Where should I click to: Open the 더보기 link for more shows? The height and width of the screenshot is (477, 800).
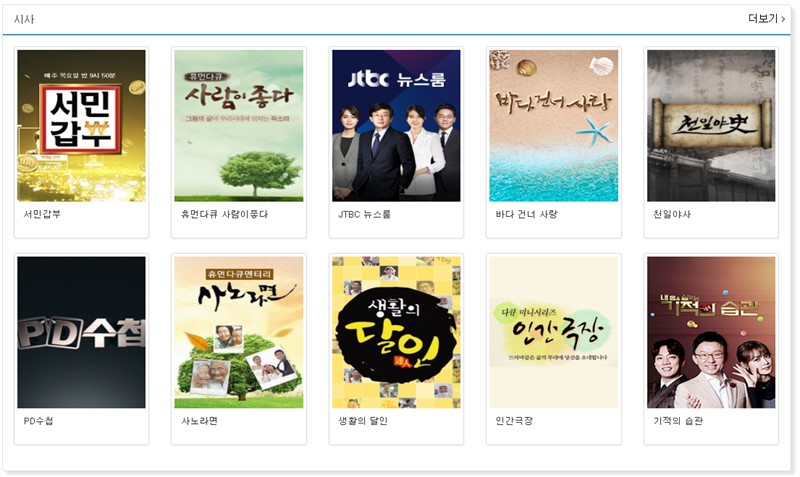[766, 19]
